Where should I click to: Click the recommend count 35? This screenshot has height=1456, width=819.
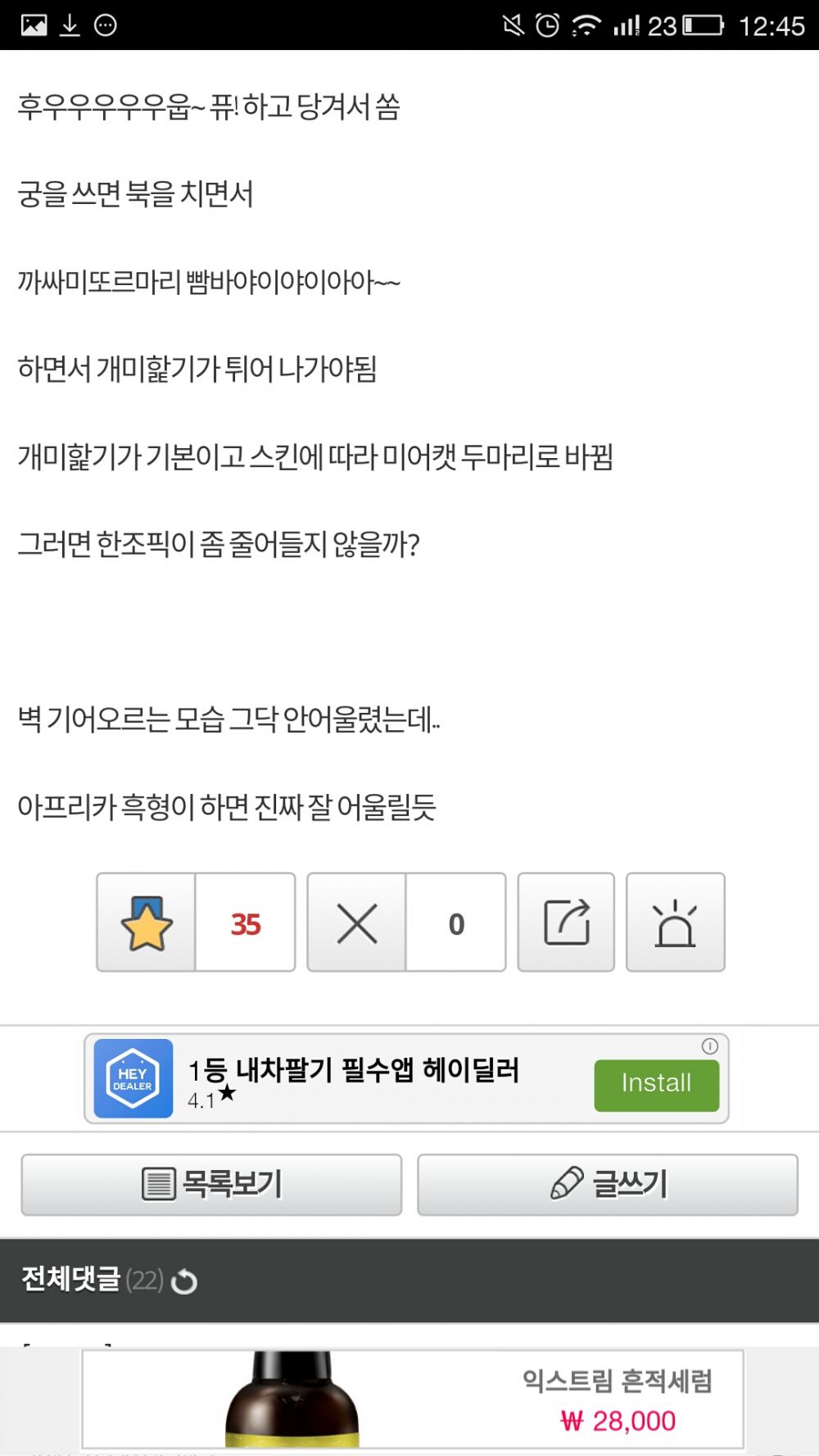[245, 923]
